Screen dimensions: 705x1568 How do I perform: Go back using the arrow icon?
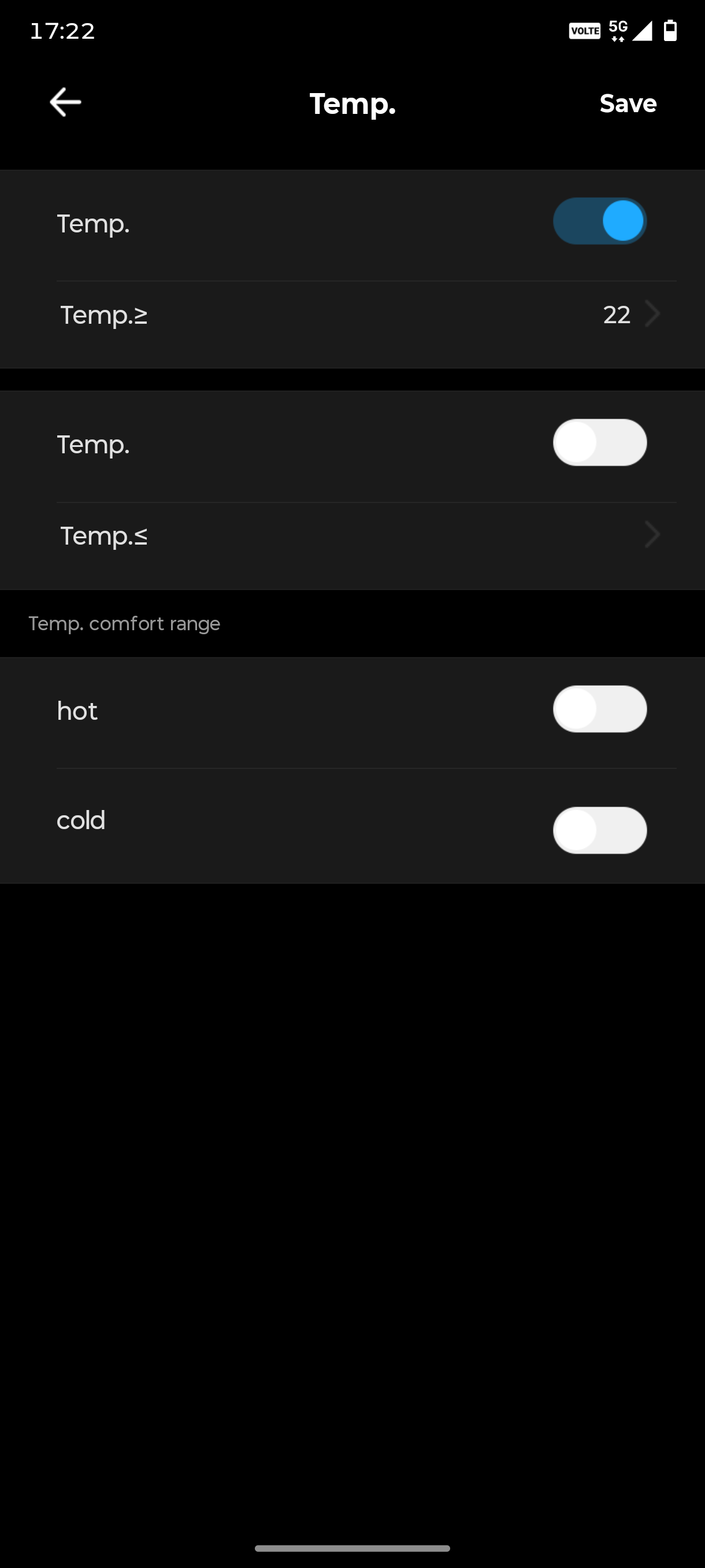65,102
